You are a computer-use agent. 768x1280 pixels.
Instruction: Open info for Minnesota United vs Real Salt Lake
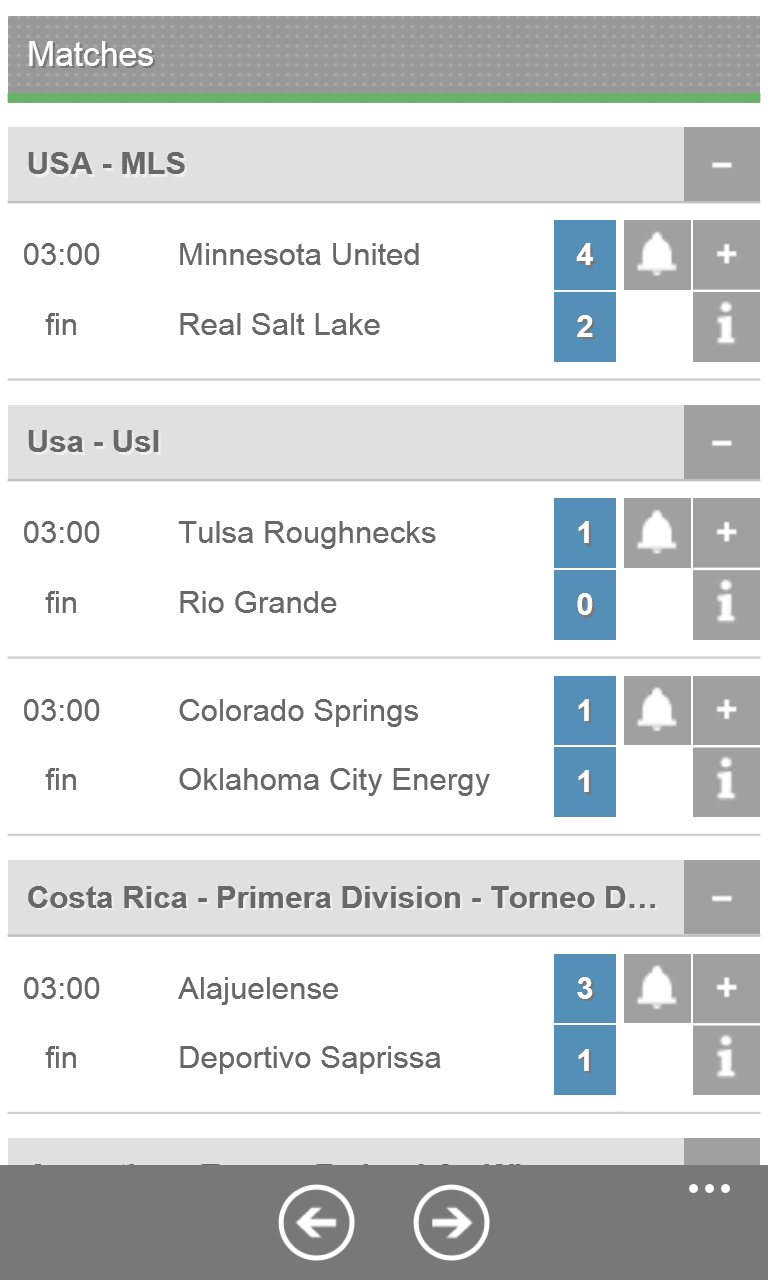pos(726,326)
